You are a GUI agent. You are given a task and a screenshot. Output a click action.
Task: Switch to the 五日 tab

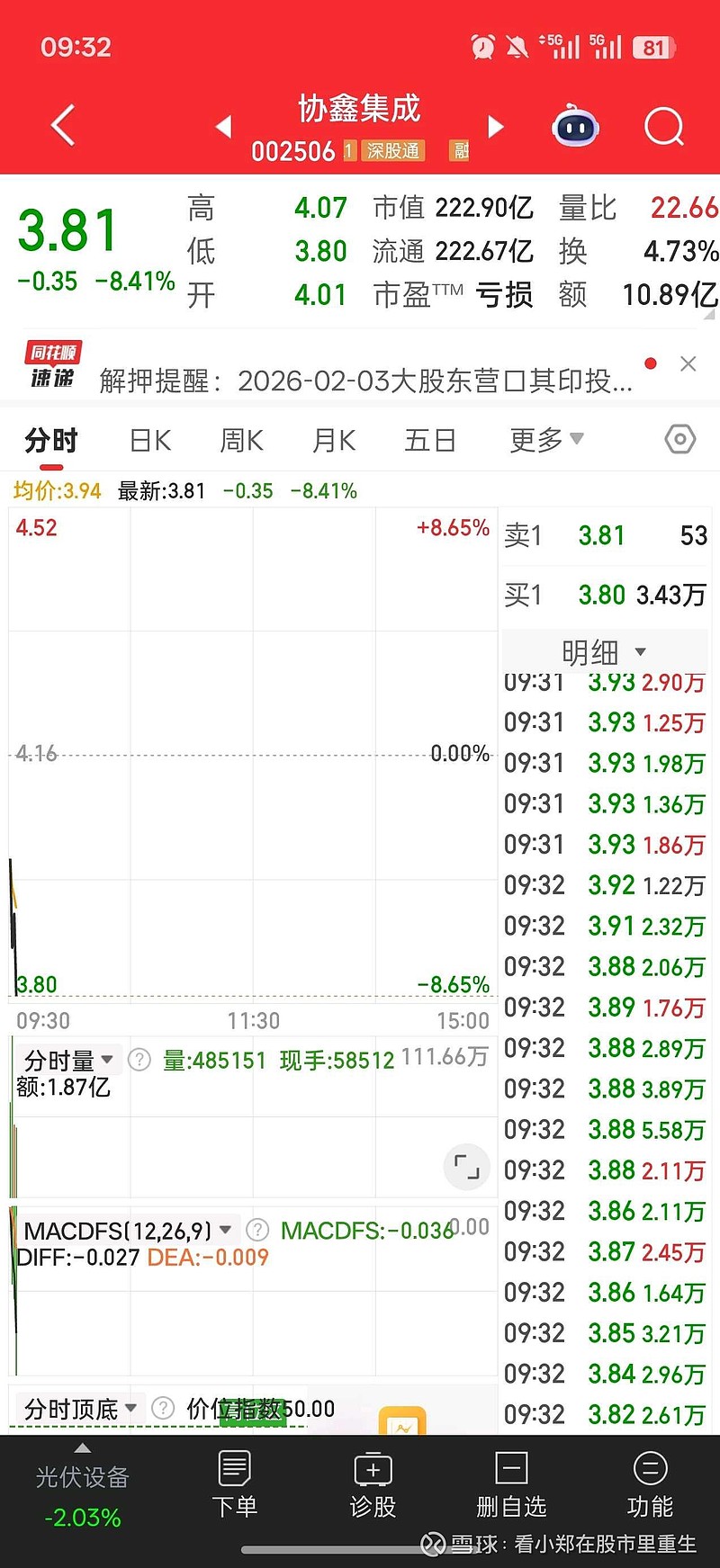click(430, 440)
